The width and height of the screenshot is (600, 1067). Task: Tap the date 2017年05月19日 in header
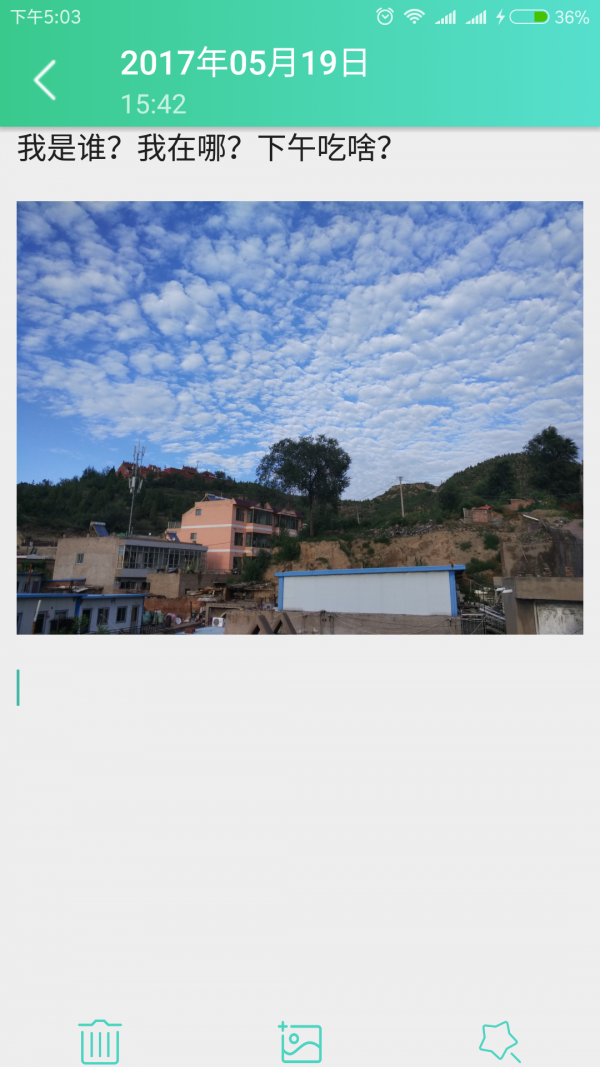(244, 63)
